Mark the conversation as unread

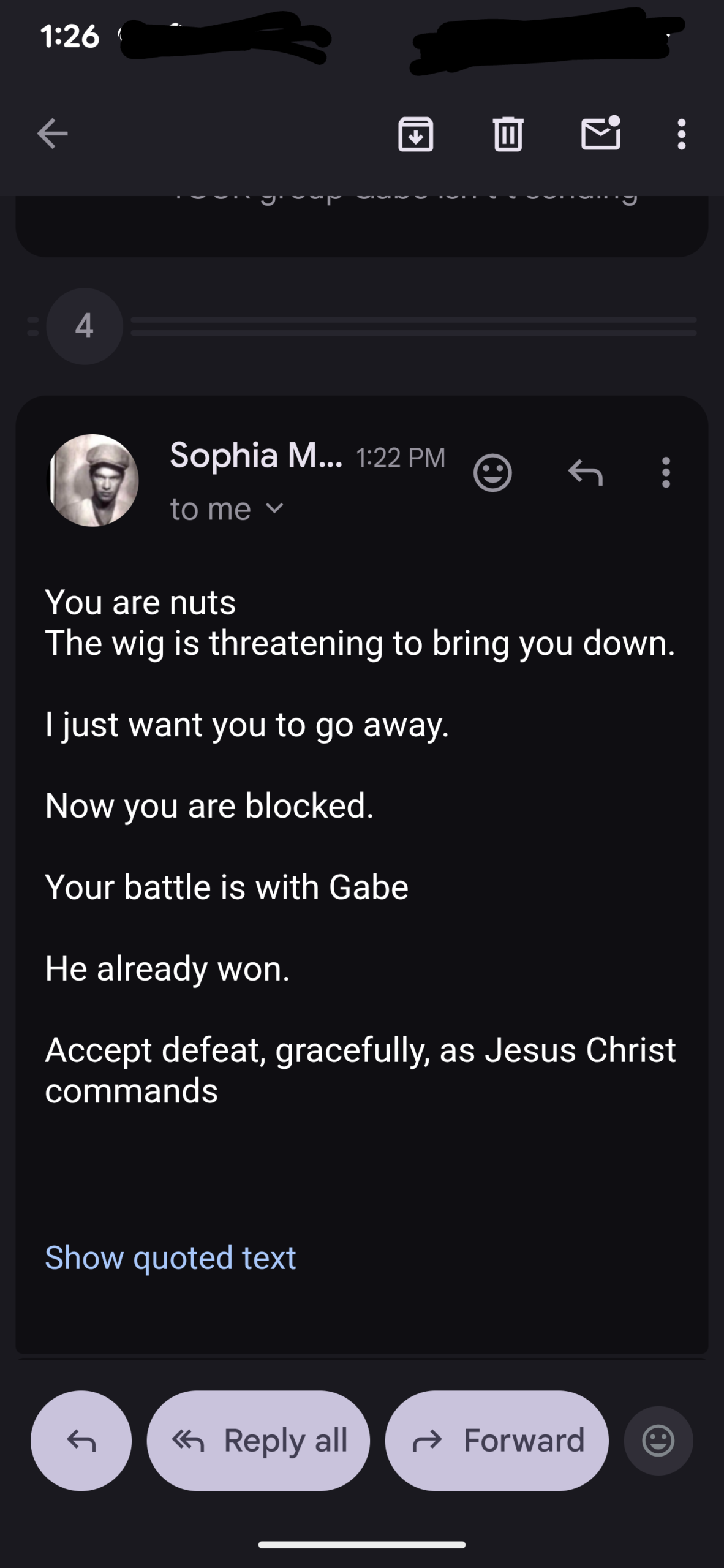tap(600, 133)
